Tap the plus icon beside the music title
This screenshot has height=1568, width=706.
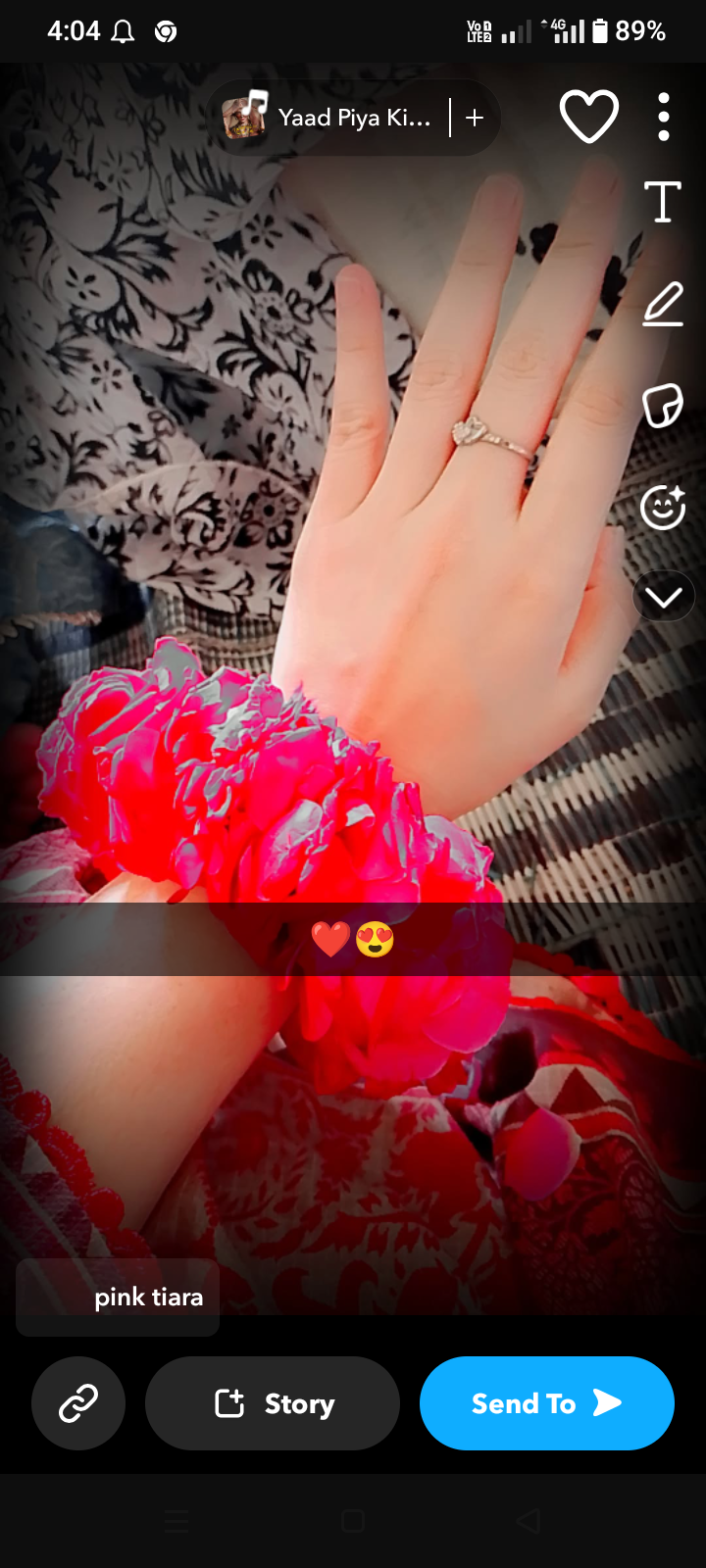pyautogui.click(x=475, y=118)
